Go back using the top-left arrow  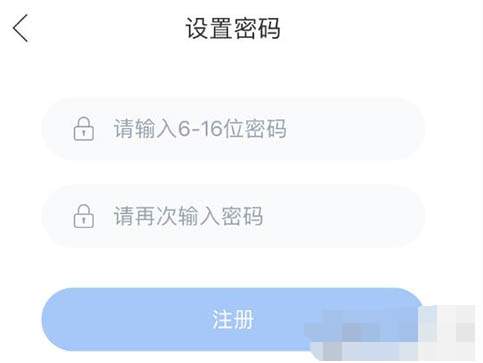point(20,28)
